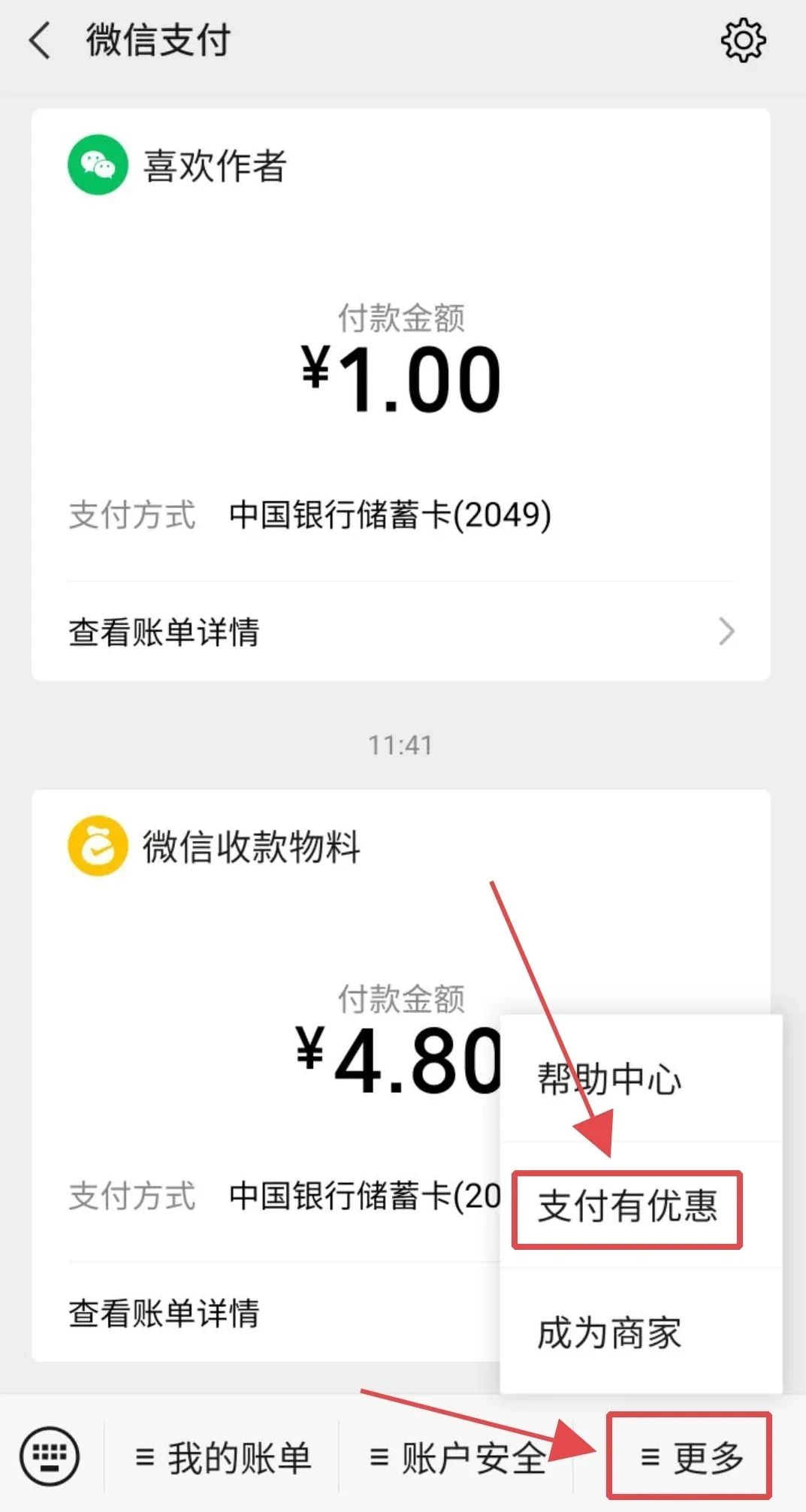Select 成为商家 in the popup menu
Screen dimensions: 806x1512
click(608, 1335)
